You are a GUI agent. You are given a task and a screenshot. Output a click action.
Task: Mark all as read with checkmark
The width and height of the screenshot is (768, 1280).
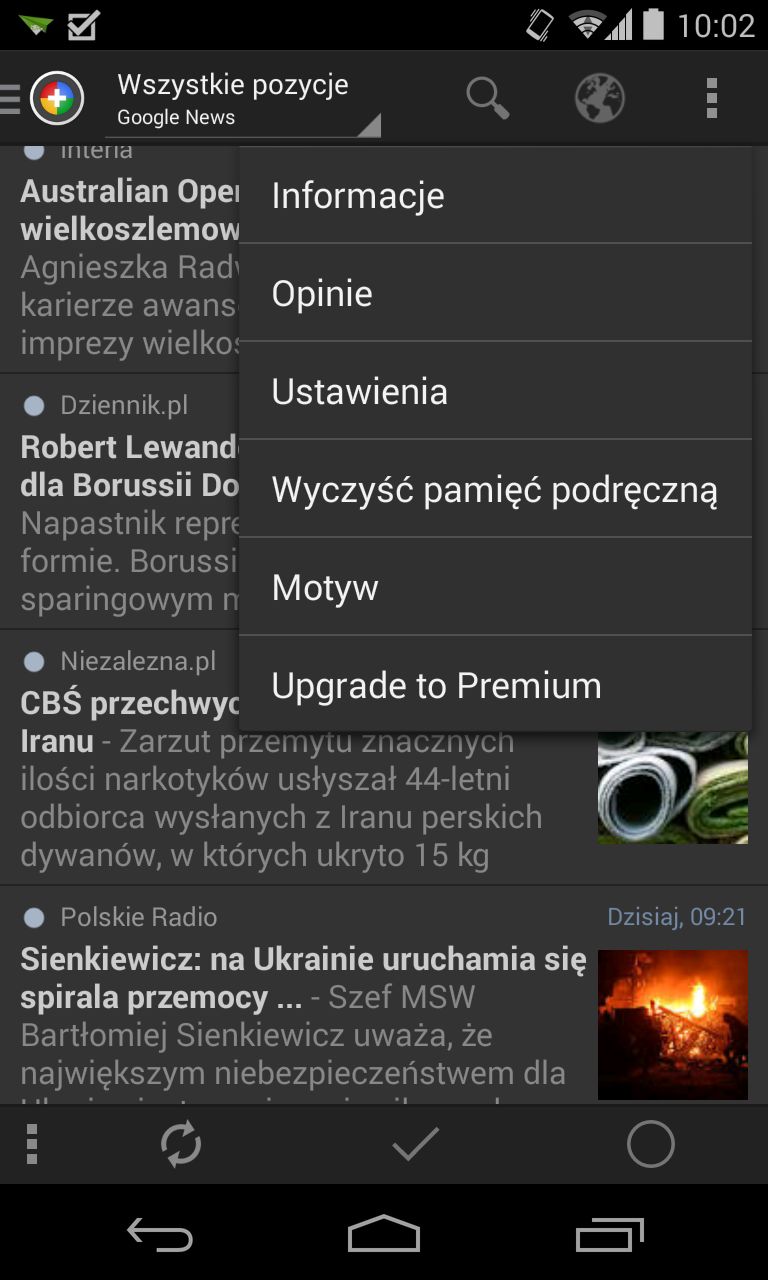(416, 1145)
